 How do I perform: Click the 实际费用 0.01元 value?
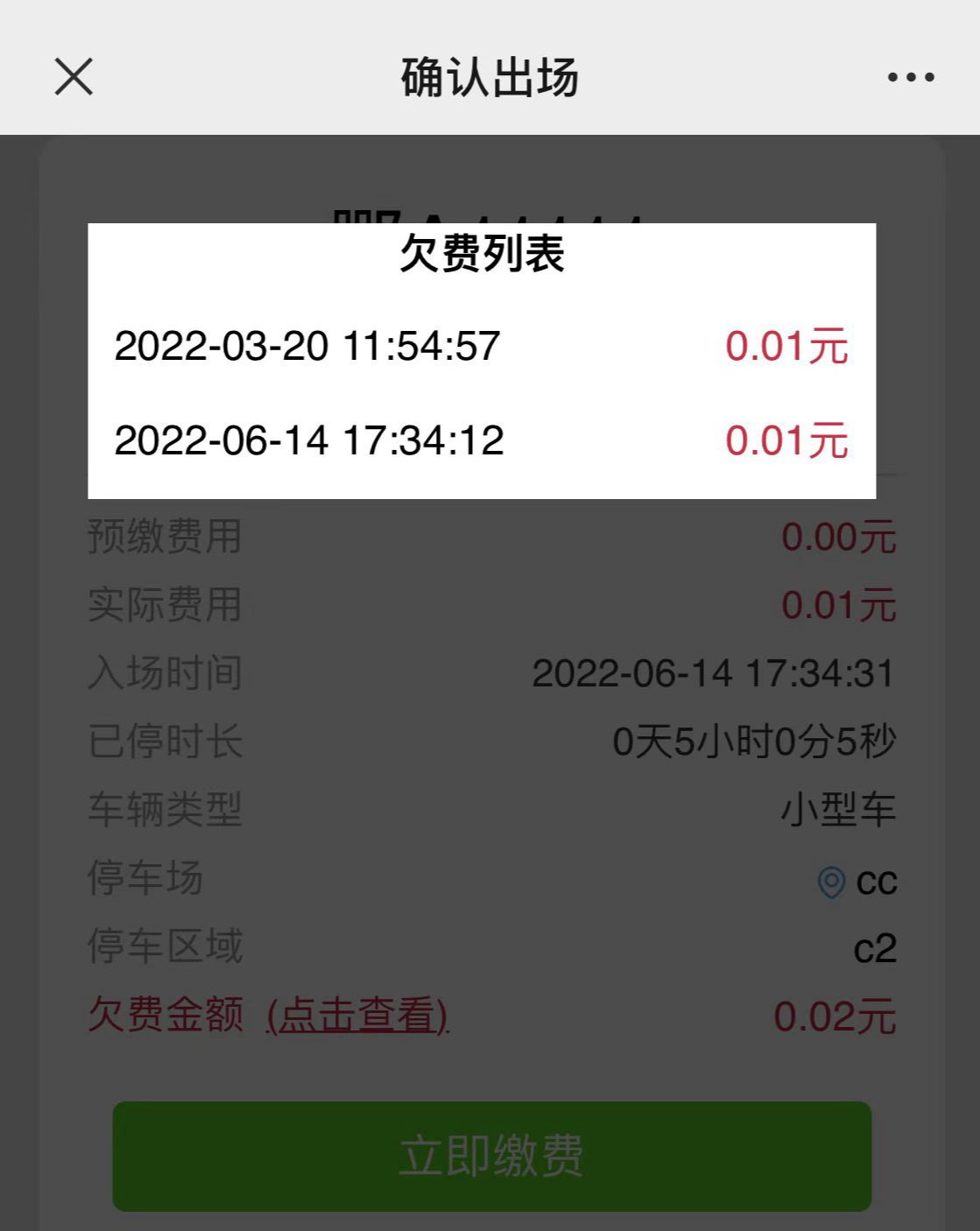[838, 604]
